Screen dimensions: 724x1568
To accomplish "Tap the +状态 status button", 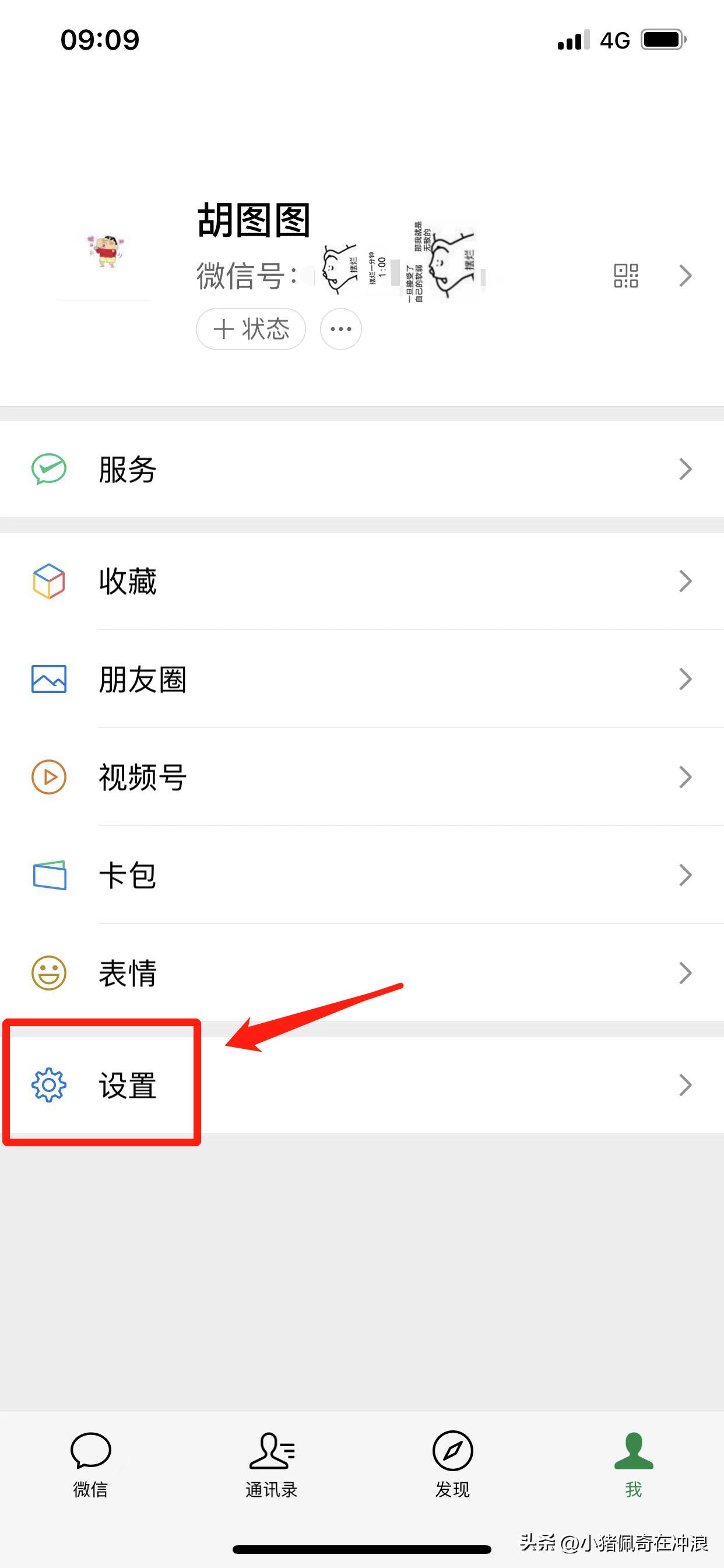I will coord(250,328).
